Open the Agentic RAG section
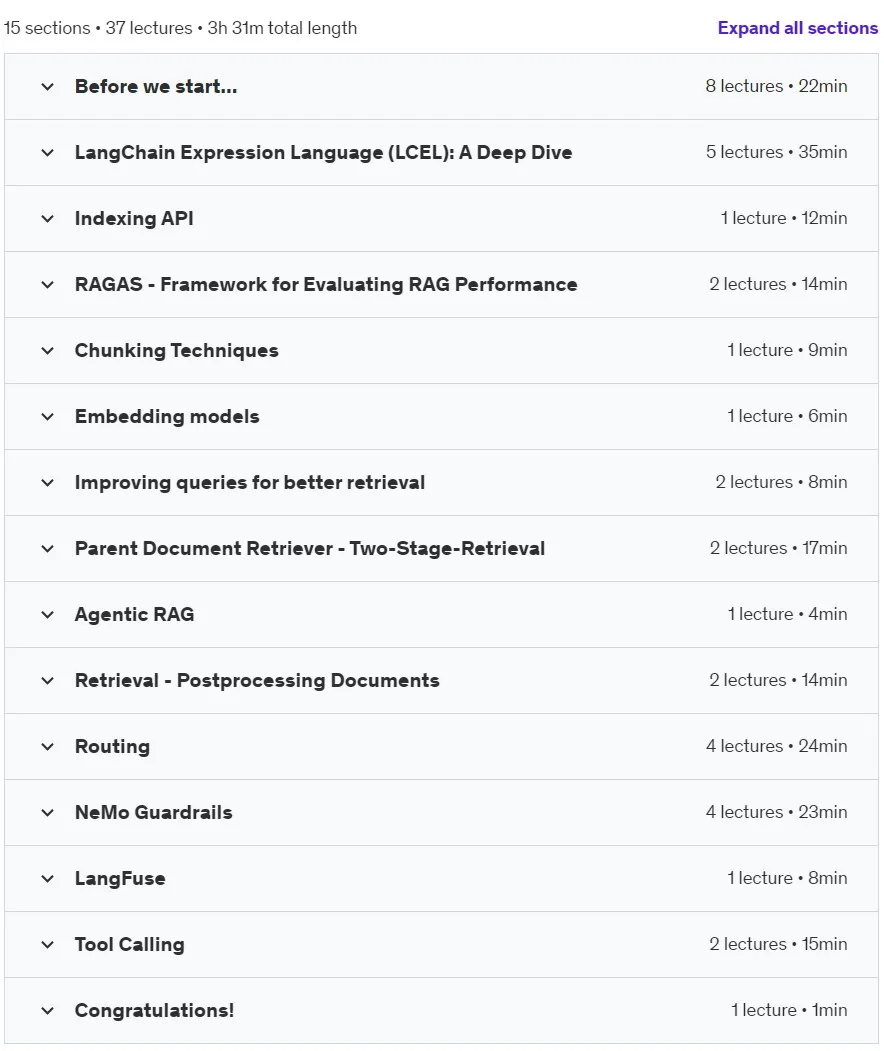 coord(441,615)
